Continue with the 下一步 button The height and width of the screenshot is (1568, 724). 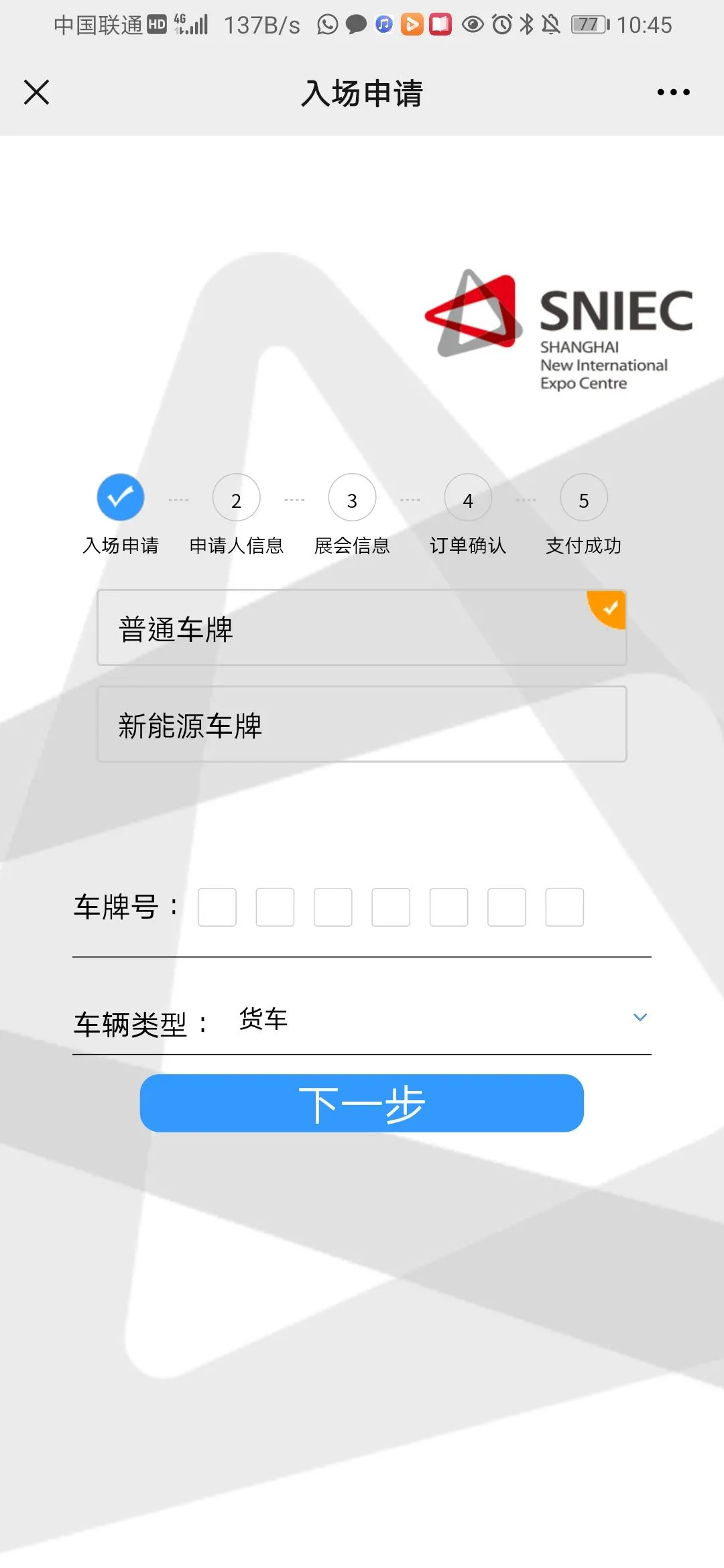click(x=361, y=1103)
